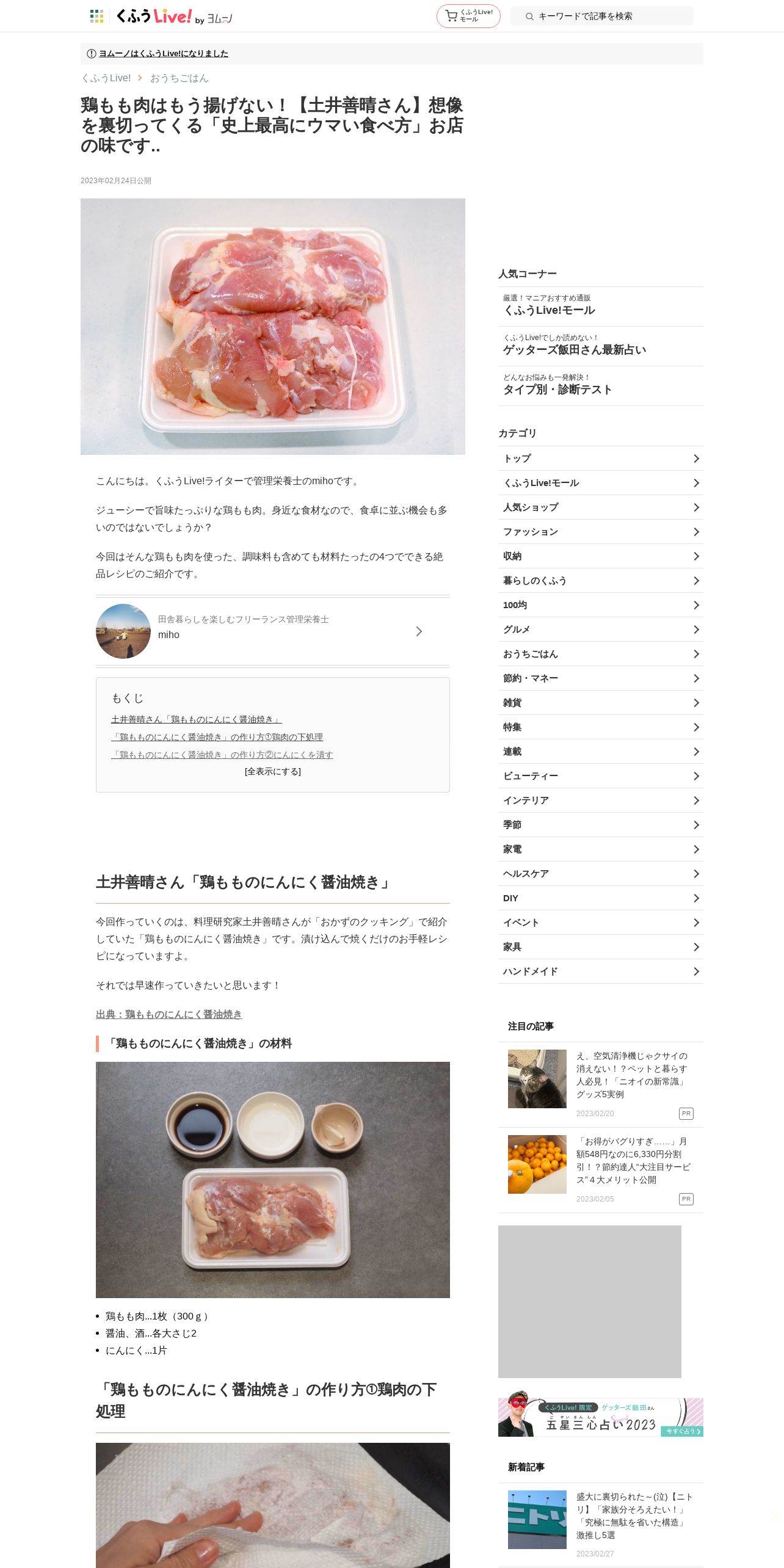Viewport: 784px width, 1568px height.
Task: Open ゲッターズ飯田さん最新占い corner
Action: point(601,346)
